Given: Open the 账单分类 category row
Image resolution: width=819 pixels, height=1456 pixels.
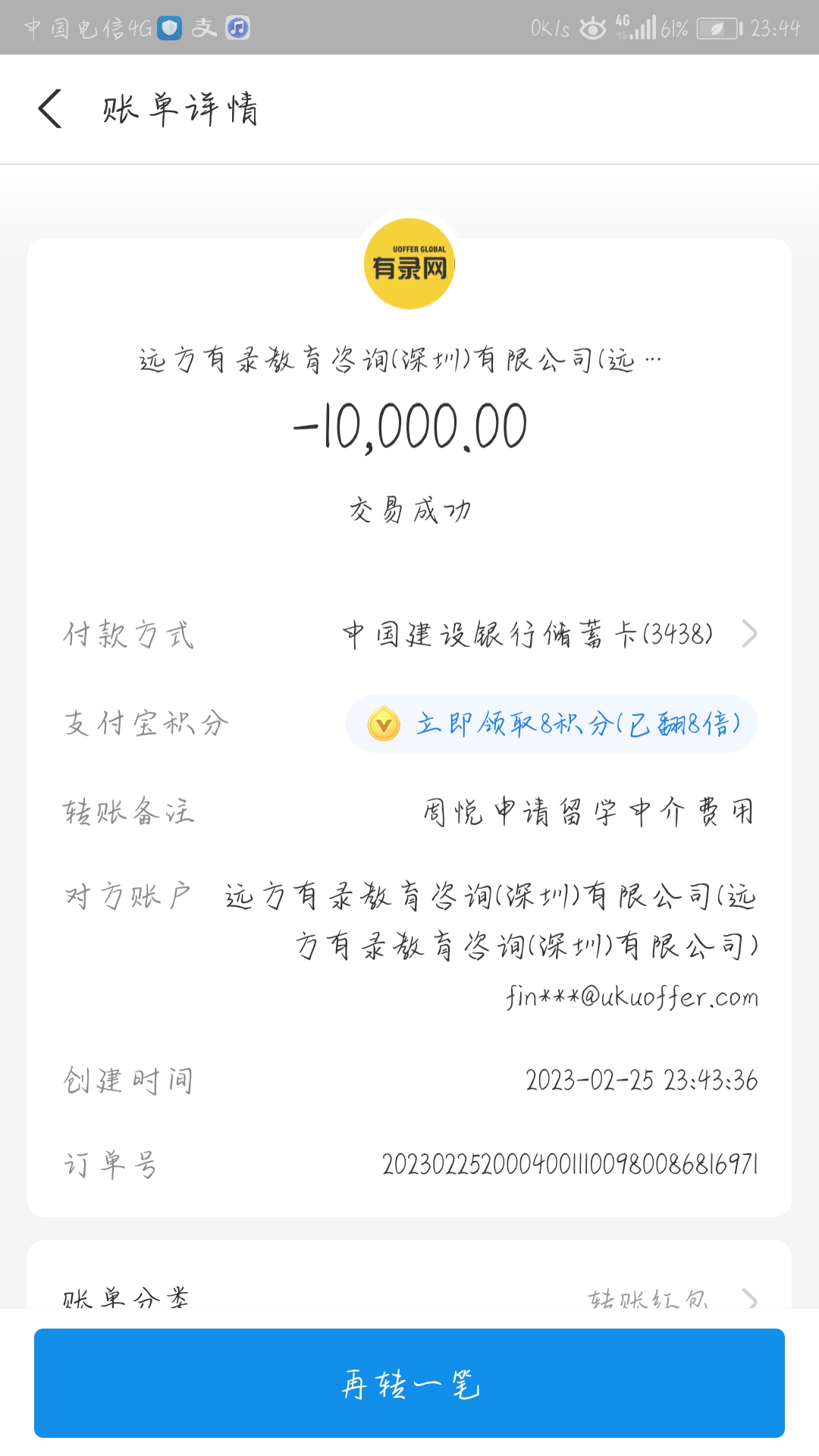Looking at the screenshot, I should pos(409,1295).
